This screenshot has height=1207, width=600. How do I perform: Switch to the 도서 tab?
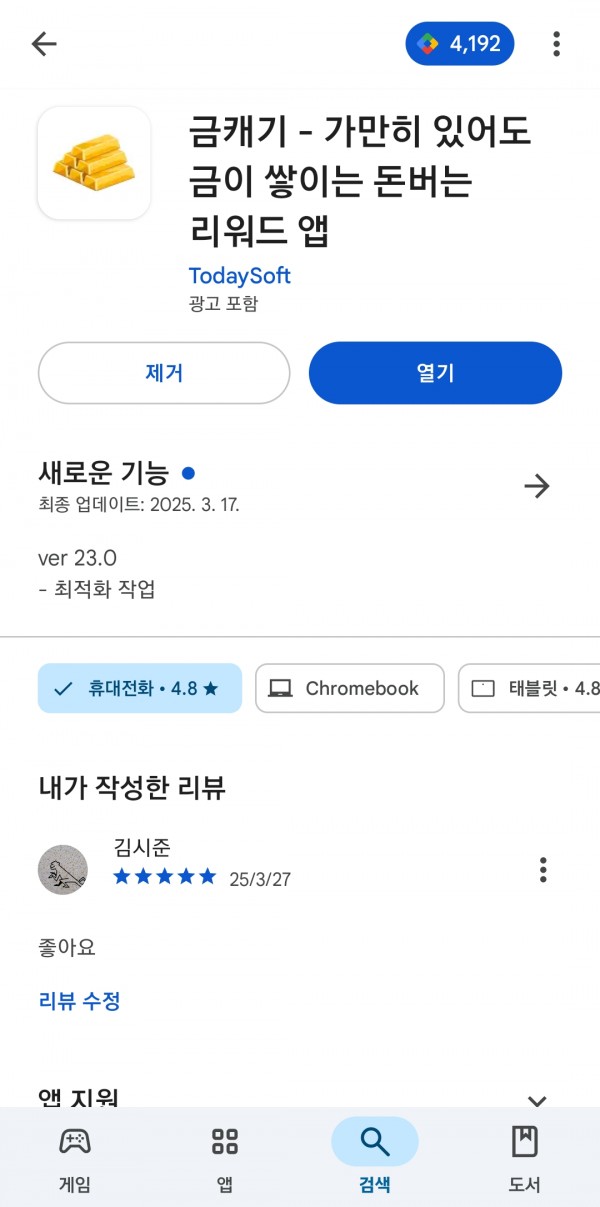[525, 1157]
